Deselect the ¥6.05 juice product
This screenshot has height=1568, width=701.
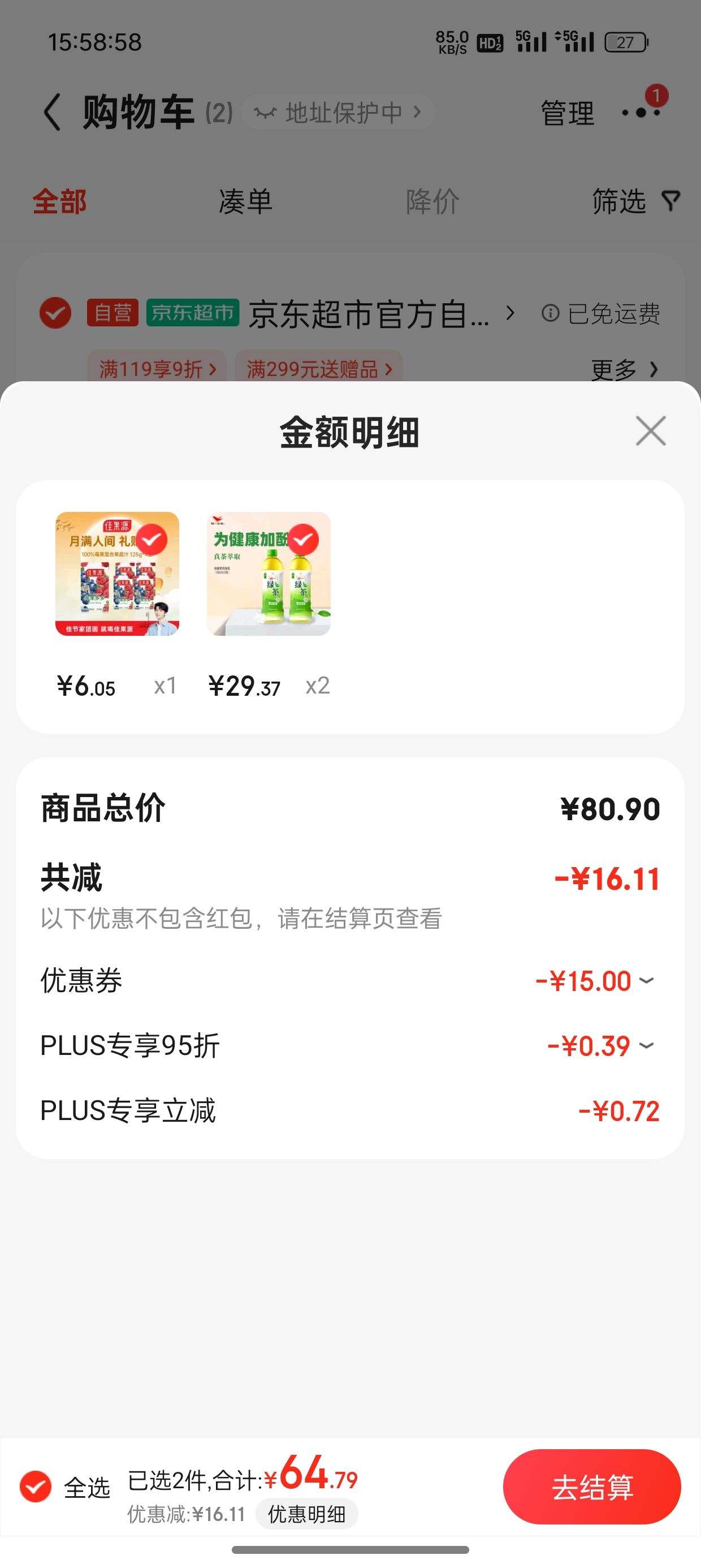pyautogui.click(x=152, y=539)
